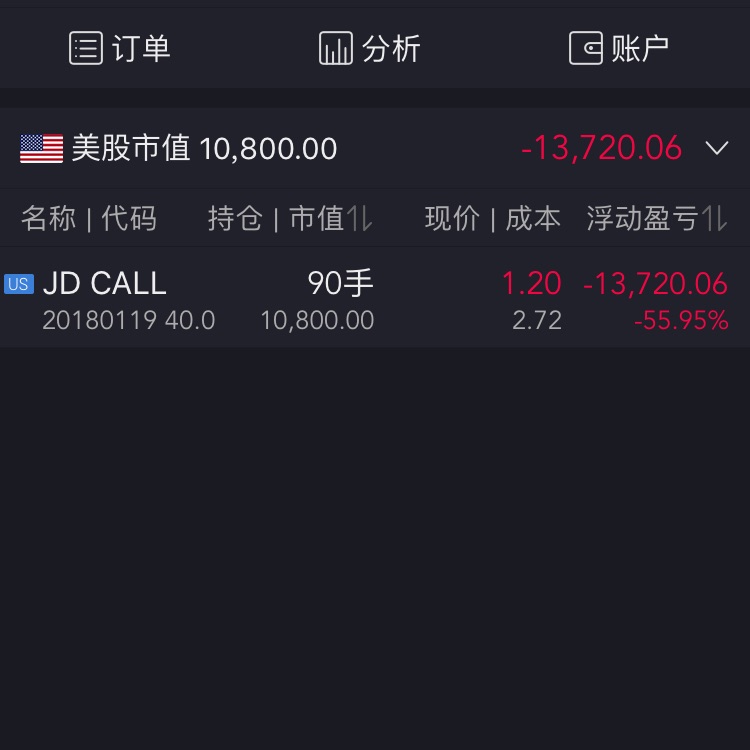Sort holdings by 浮动盈亏 column
Viewport: 750px width, 750px height.
656,218
